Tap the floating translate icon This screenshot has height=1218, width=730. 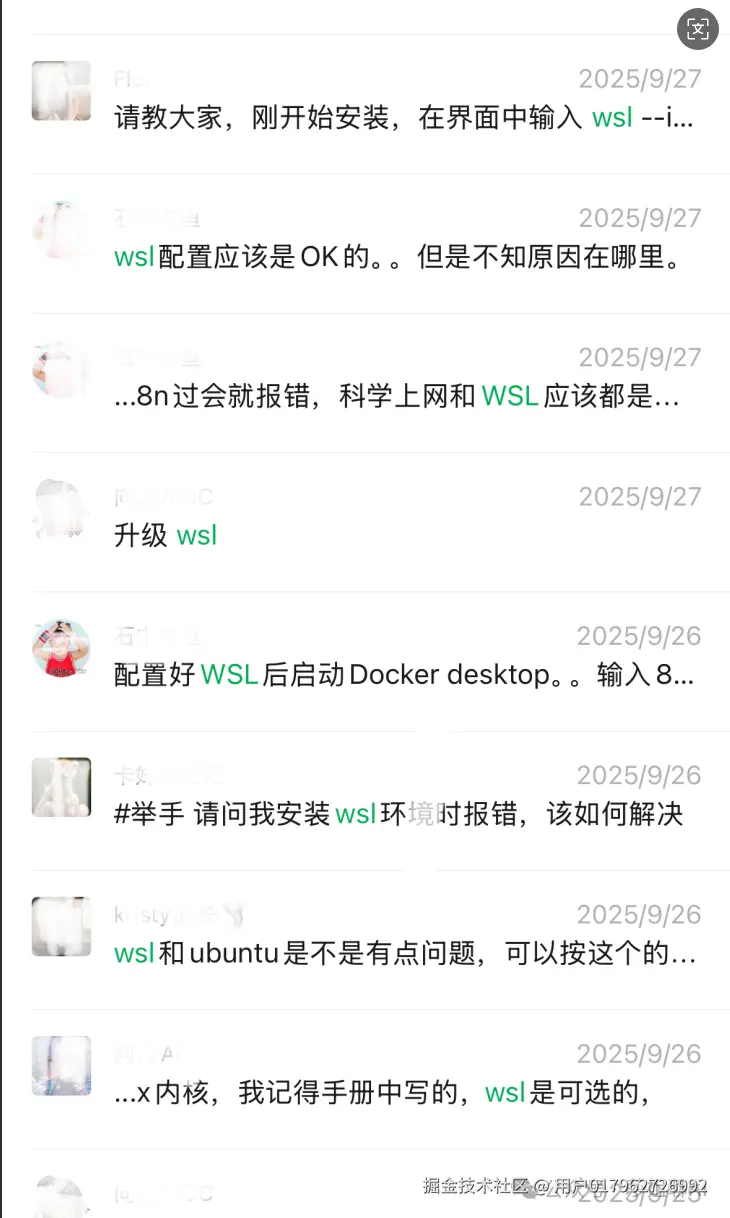pyautogui.click(x=698, y=30)
